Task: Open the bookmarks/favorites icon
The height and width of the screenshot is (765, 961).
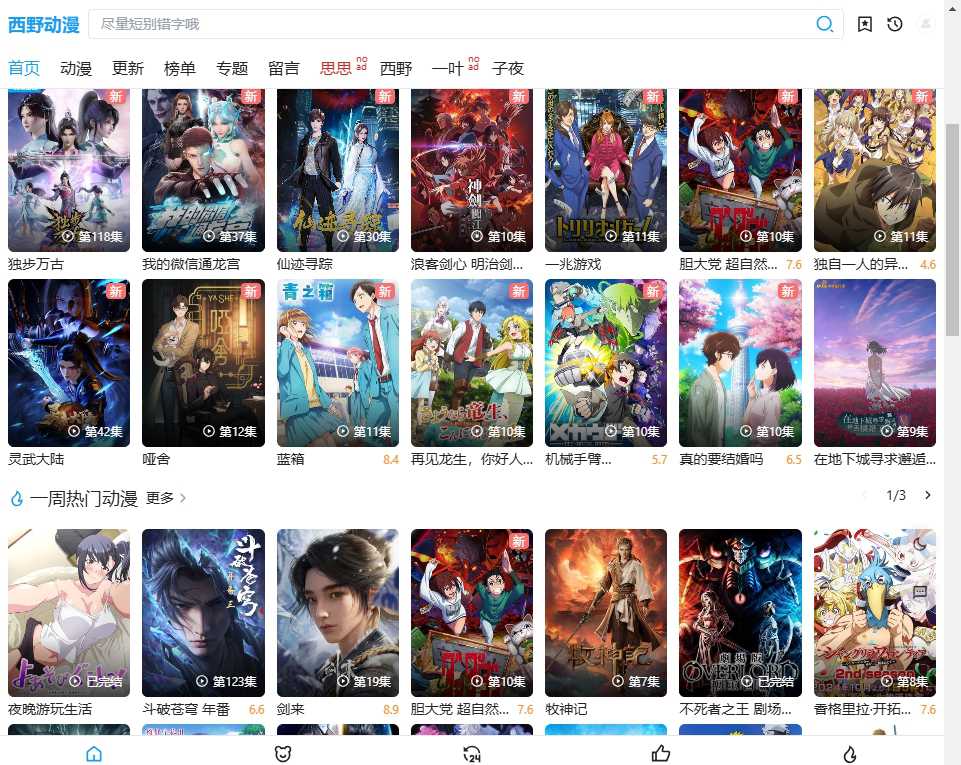Action: [x=865, y=24]
